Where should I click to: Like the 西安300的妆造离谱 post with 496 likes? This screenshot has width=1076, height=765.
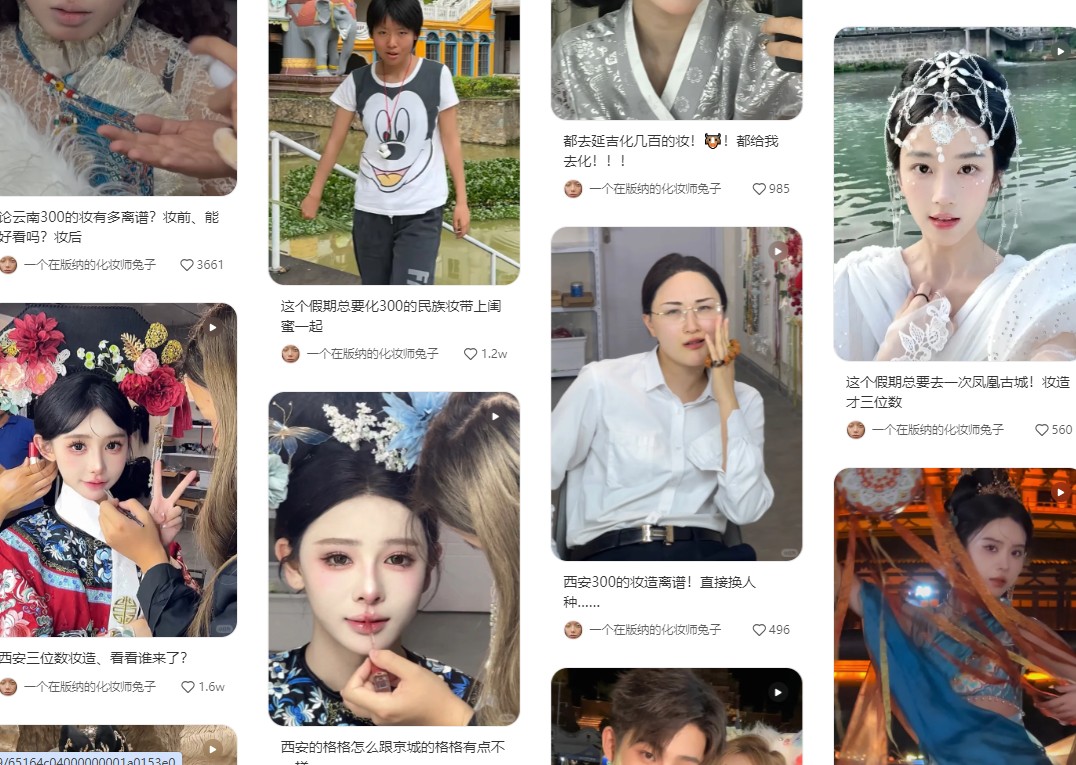759,630
